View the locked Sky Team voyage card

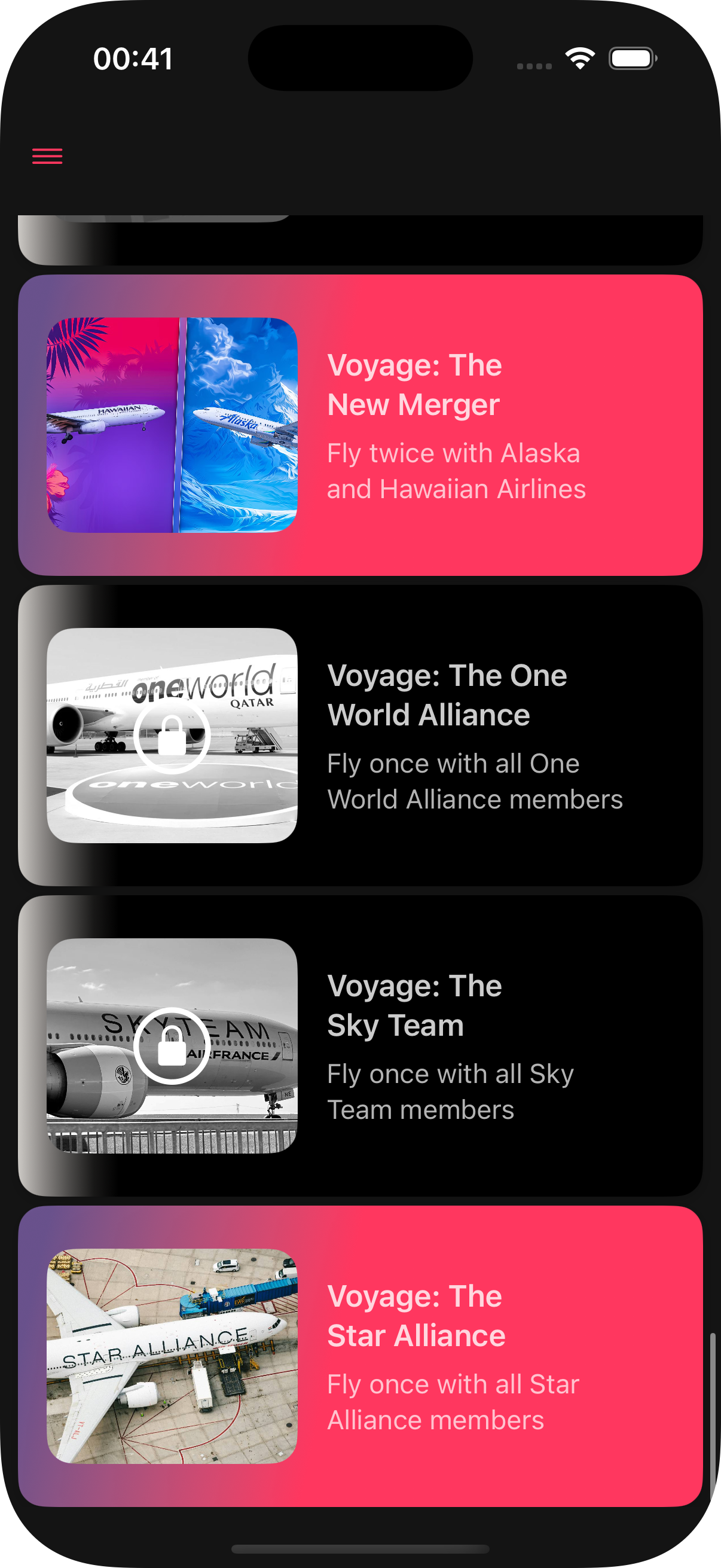pyautogui.click(x=360, y=1046)
